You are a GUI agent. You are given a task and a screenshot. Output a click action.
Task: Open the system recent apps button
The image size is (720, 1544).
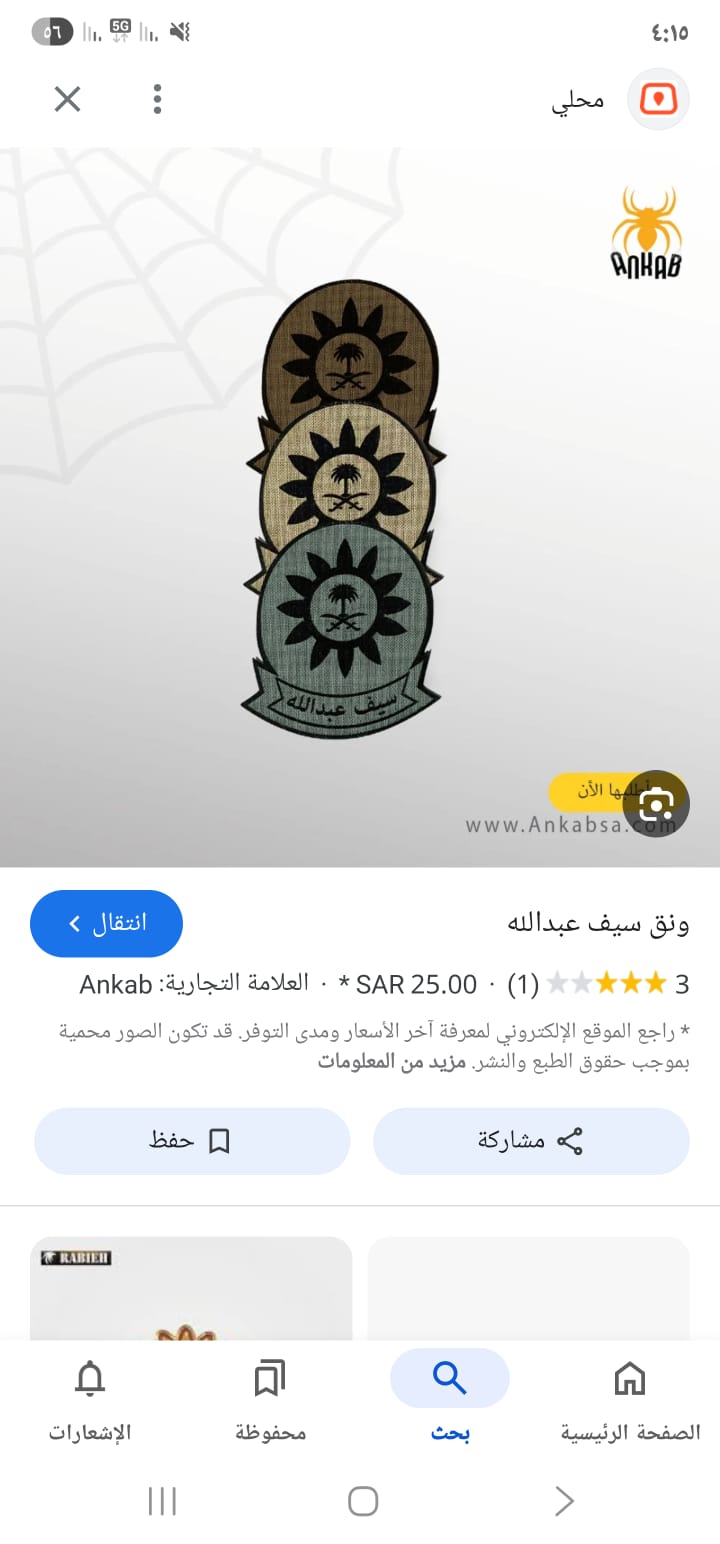[x=162, y=1501]
